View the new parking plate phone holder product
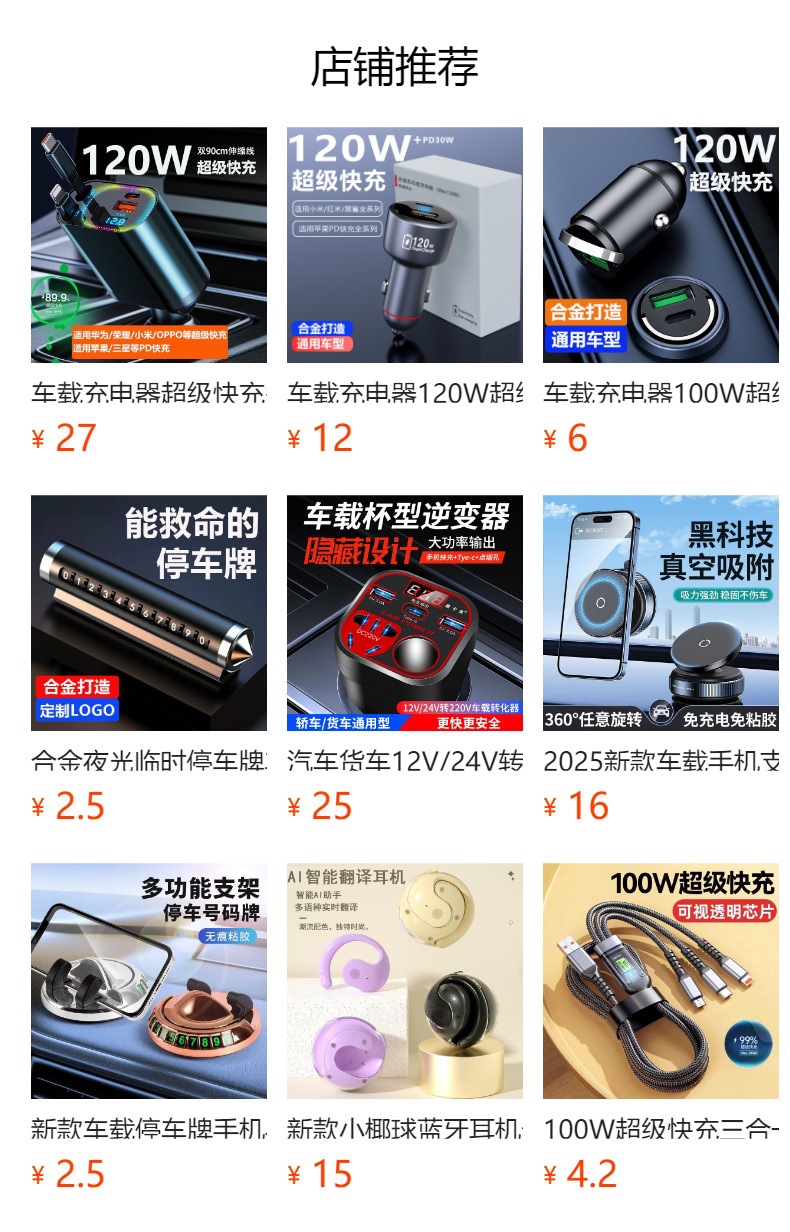 (149, 1028)
